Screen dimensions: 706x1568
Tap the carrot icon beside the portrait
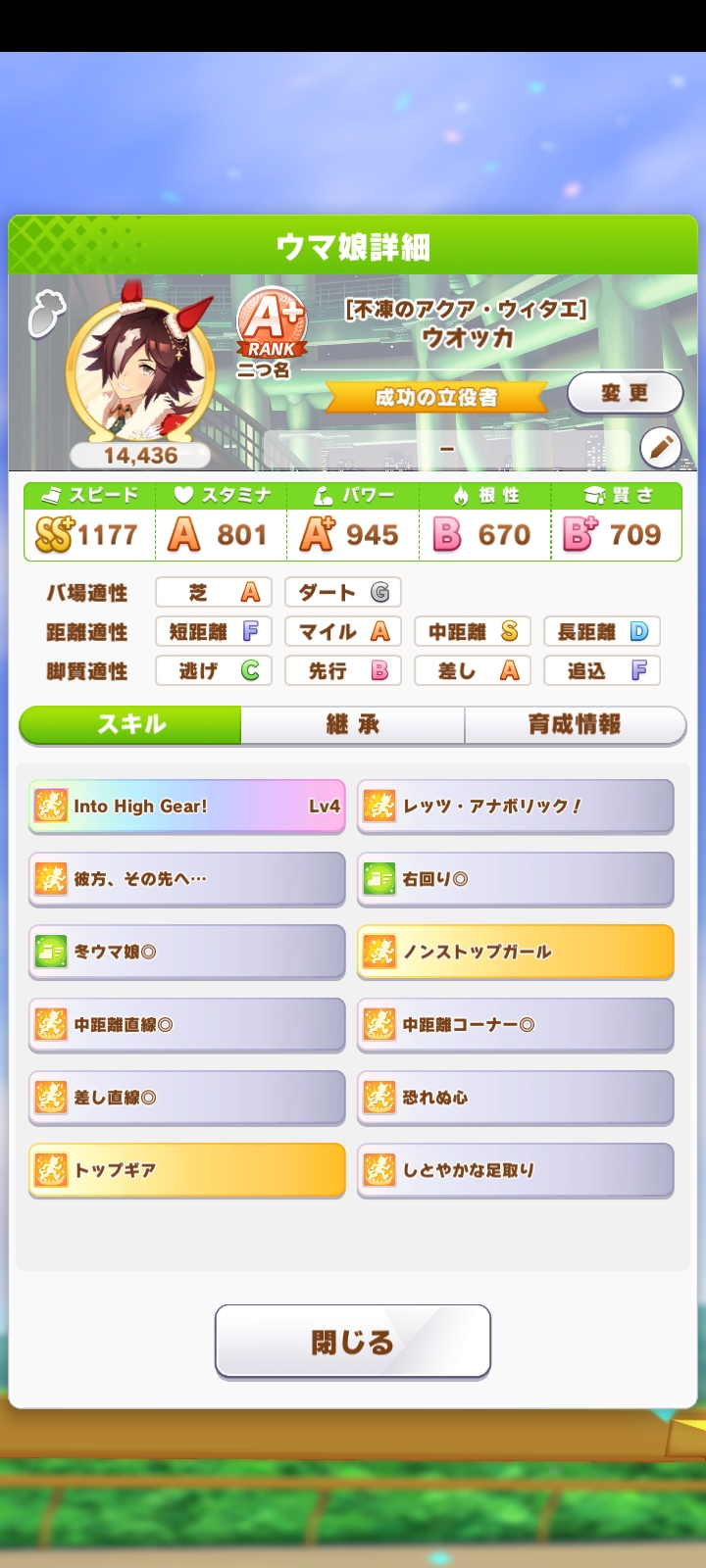[x=46, y=314]
